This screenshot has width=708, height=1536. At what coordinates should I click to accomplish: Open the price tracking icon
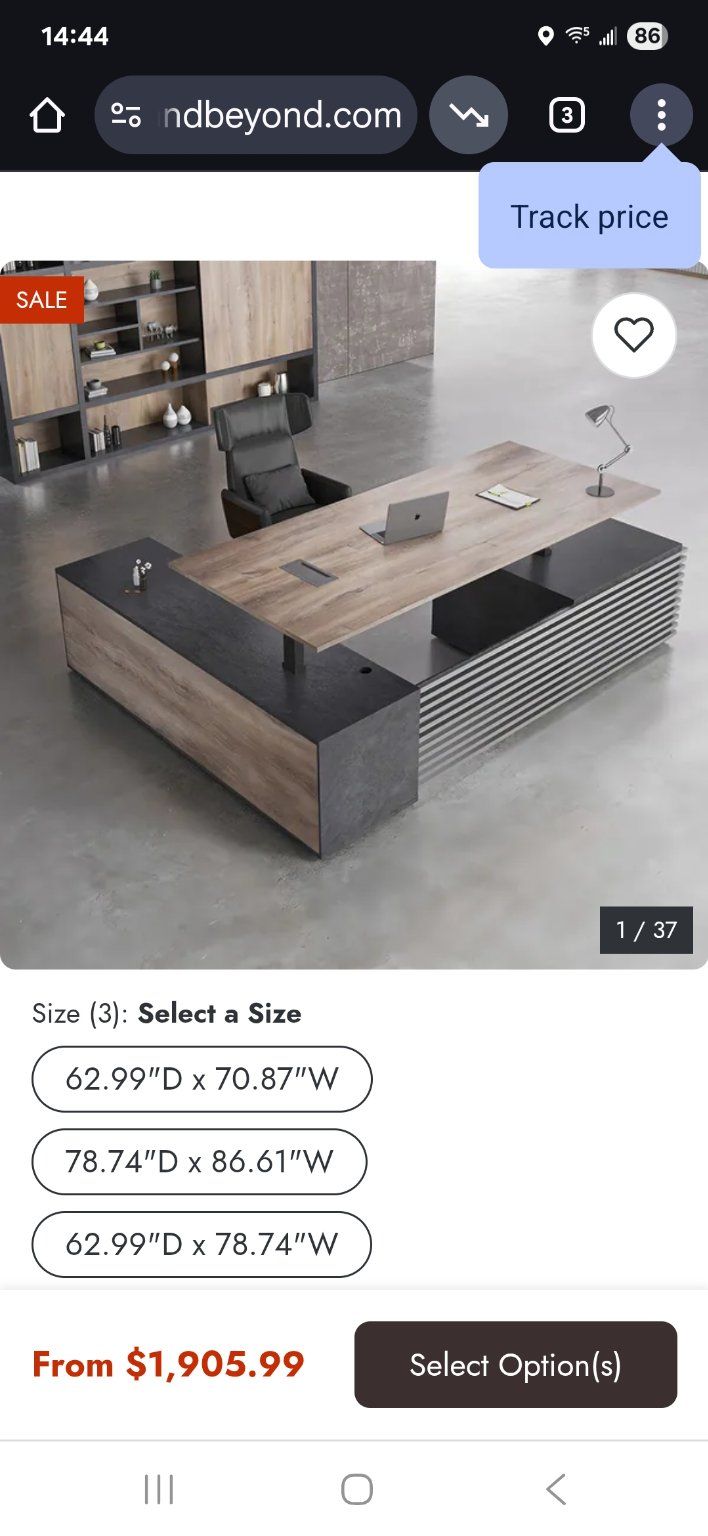coord(468,116)
